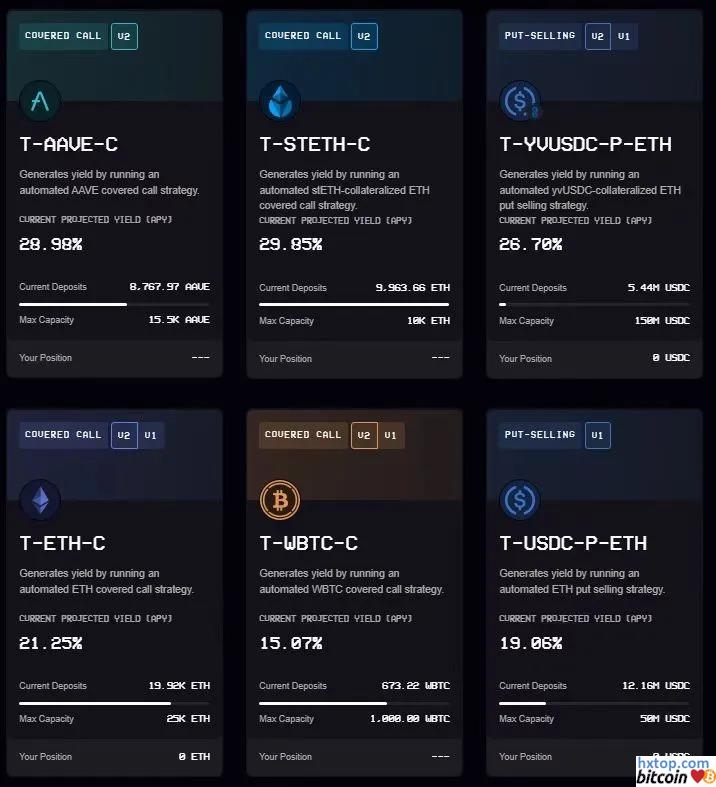716x787 pixels.
Task: Choose V1 version for T-WBTC-C
Action: (x=390, y=435)
